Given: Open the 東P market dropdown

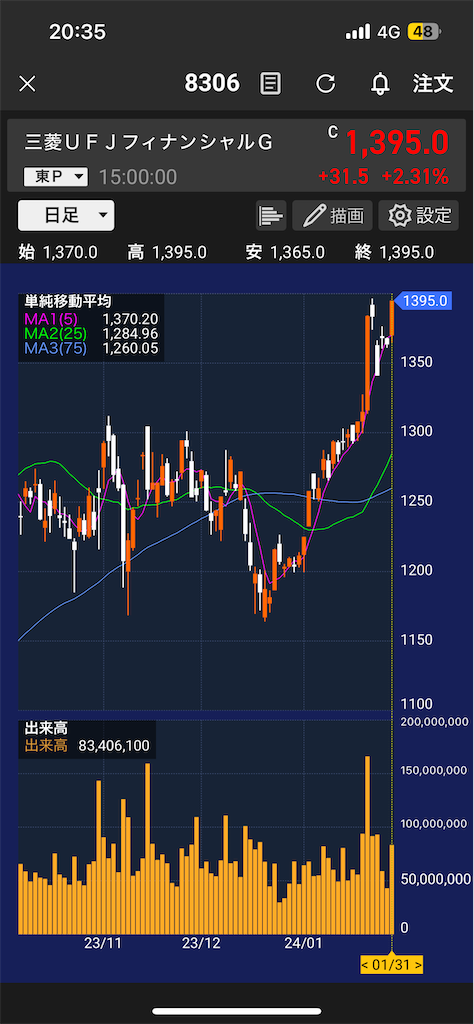Looking at the screenshot, I should 55,176.
